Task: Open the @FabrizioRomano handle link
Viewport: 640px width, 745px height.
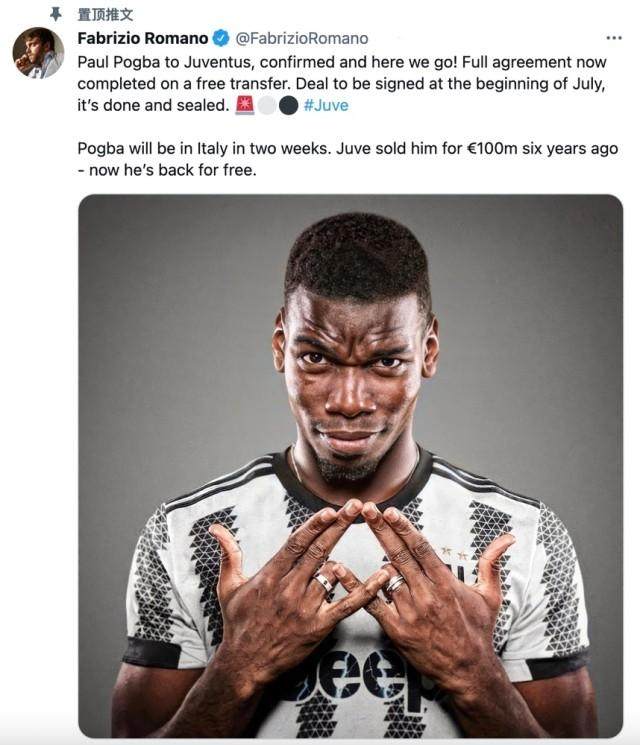Action: (x=301, y=39)
